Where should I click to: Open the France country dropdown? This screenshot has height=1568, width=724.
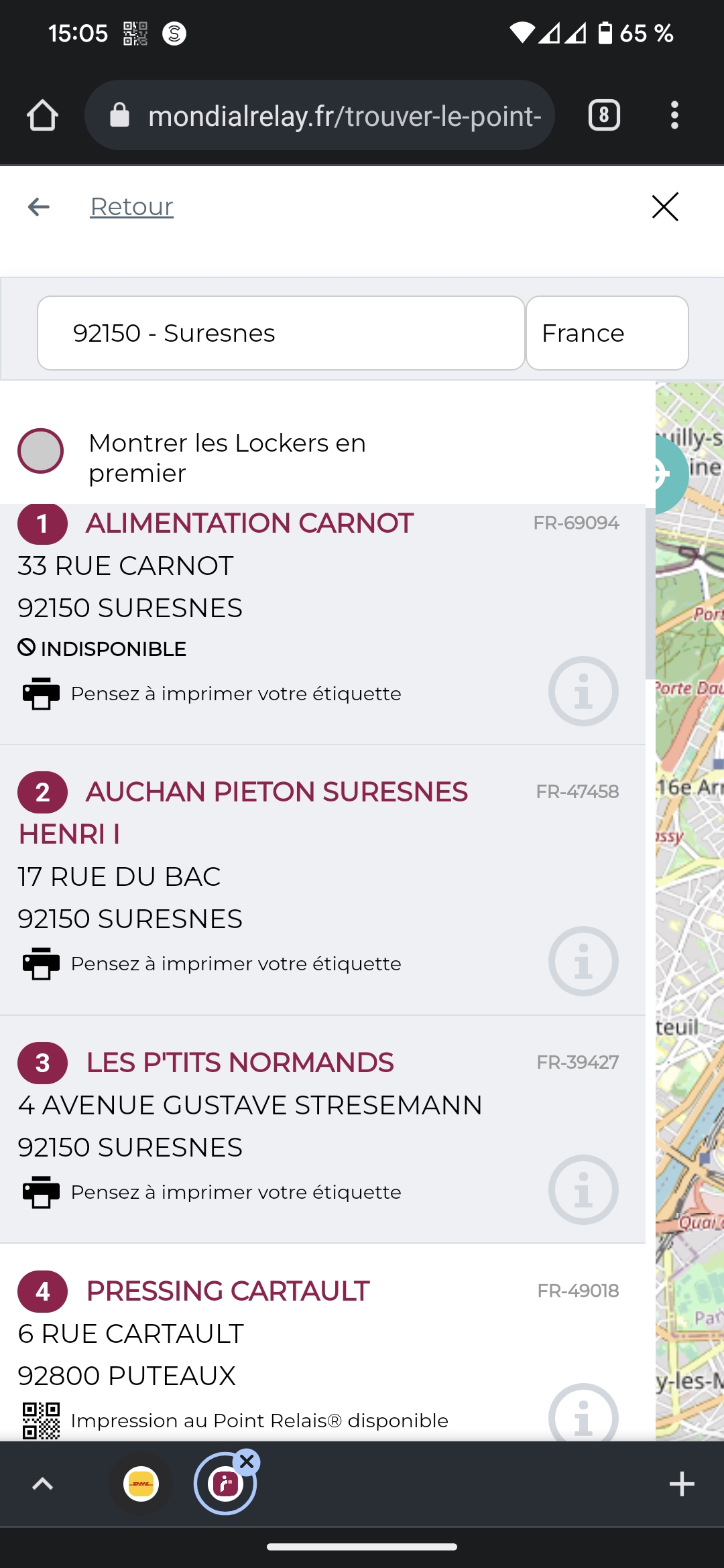coord(607,333)
